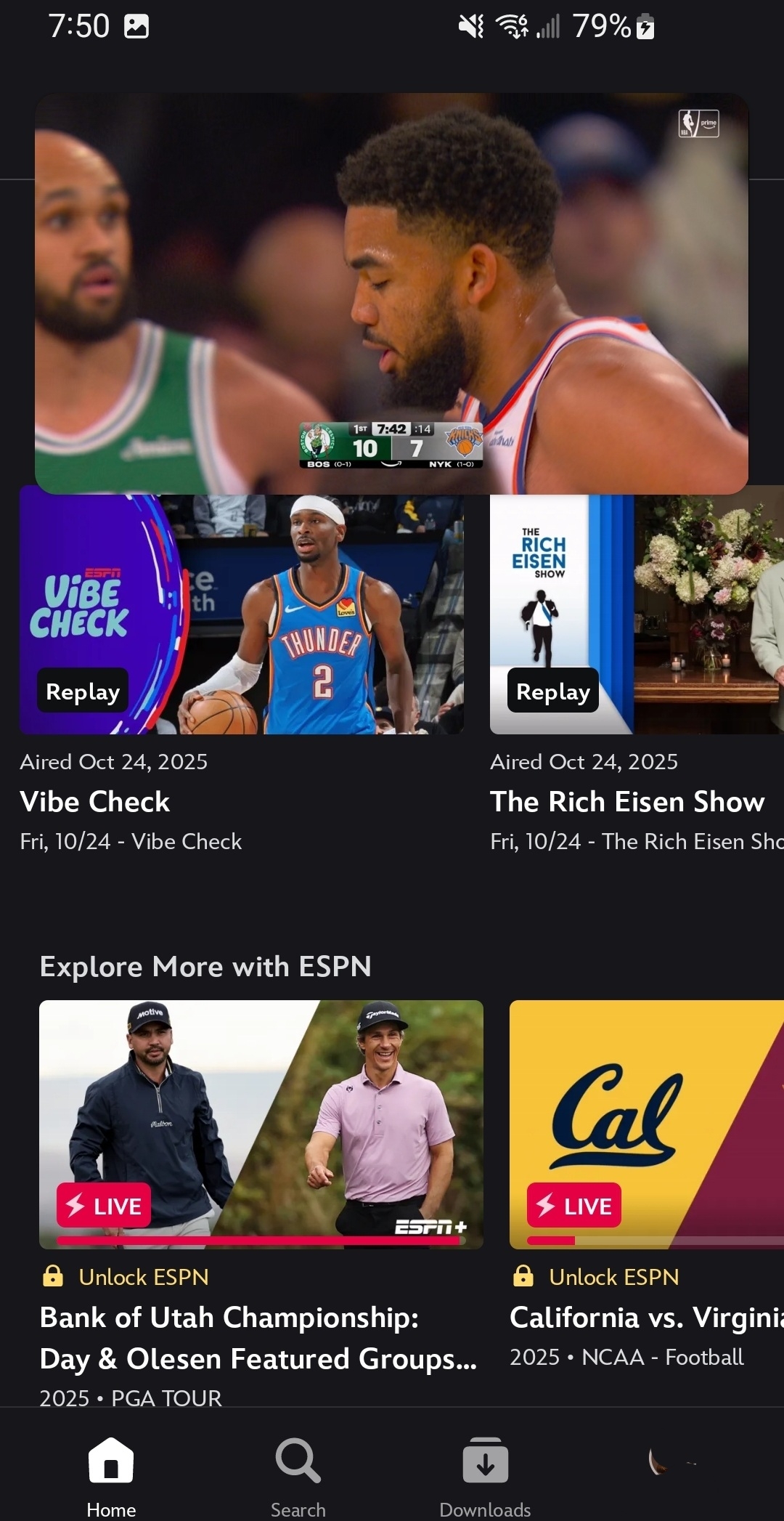Go to the Downloads tab
Image resolution: width=784 pixels, height=1521 pixels.
click(x=485, y=1475)
